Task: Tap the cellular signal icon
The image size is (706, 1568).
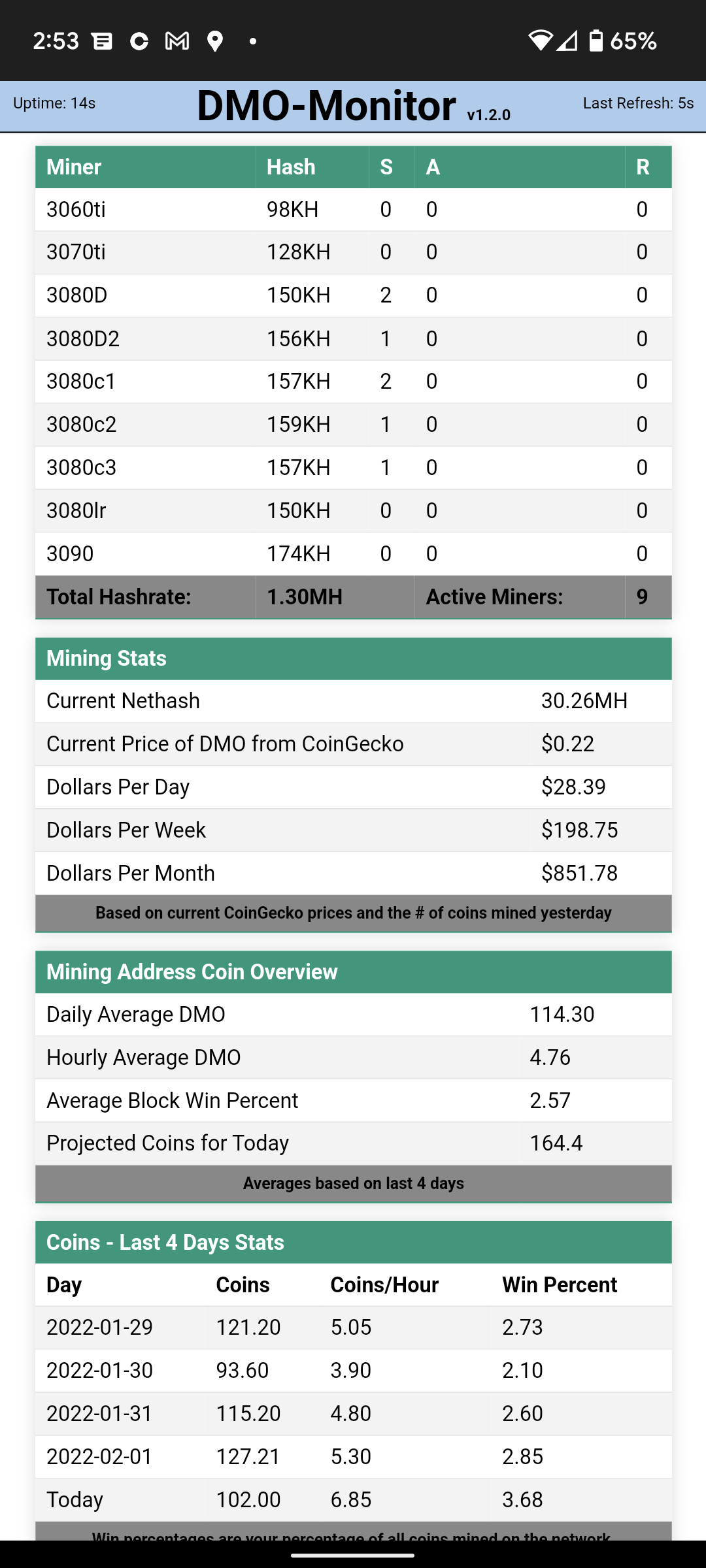Action: (567, 41)
